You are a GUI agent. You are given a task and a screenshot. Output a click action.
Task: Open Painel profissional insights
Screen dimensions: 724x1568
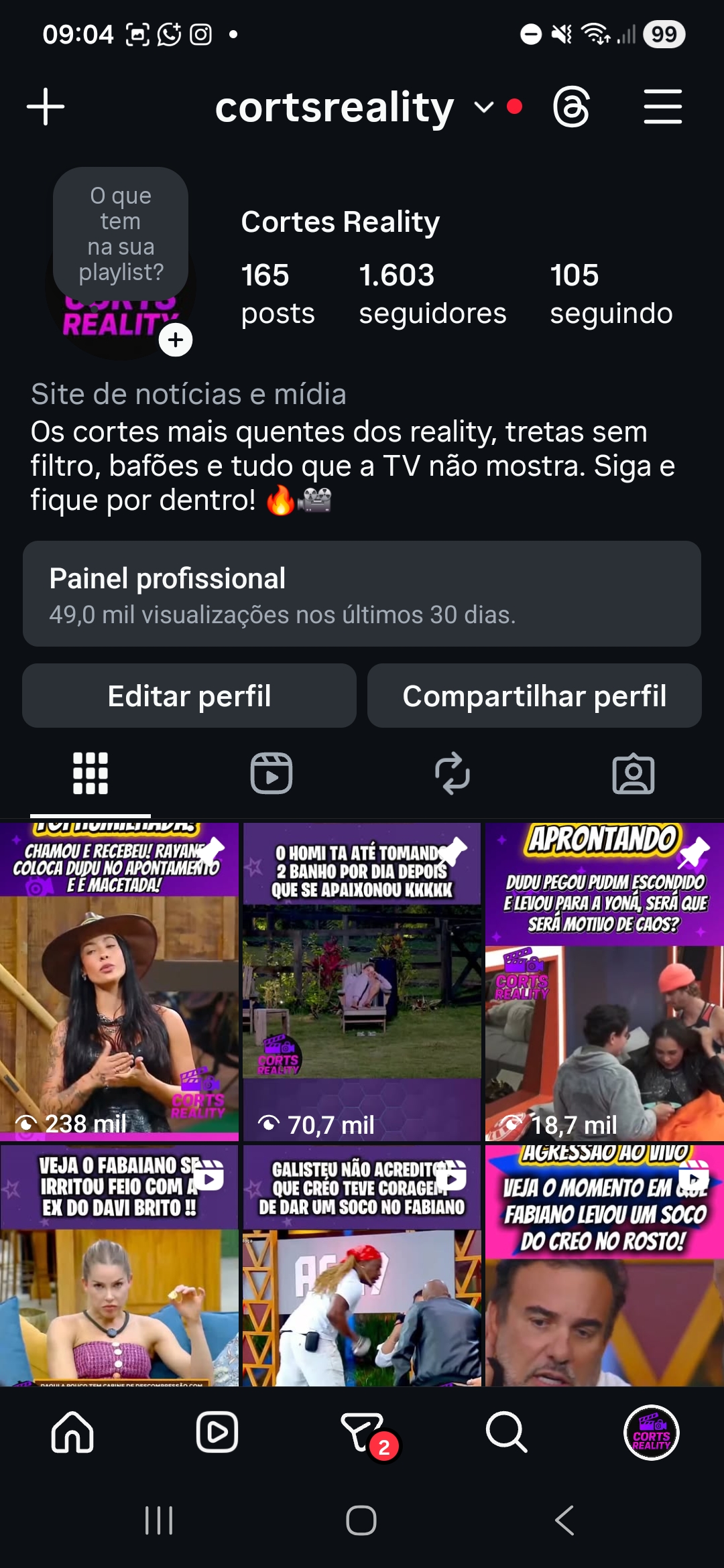click(362, 594)
